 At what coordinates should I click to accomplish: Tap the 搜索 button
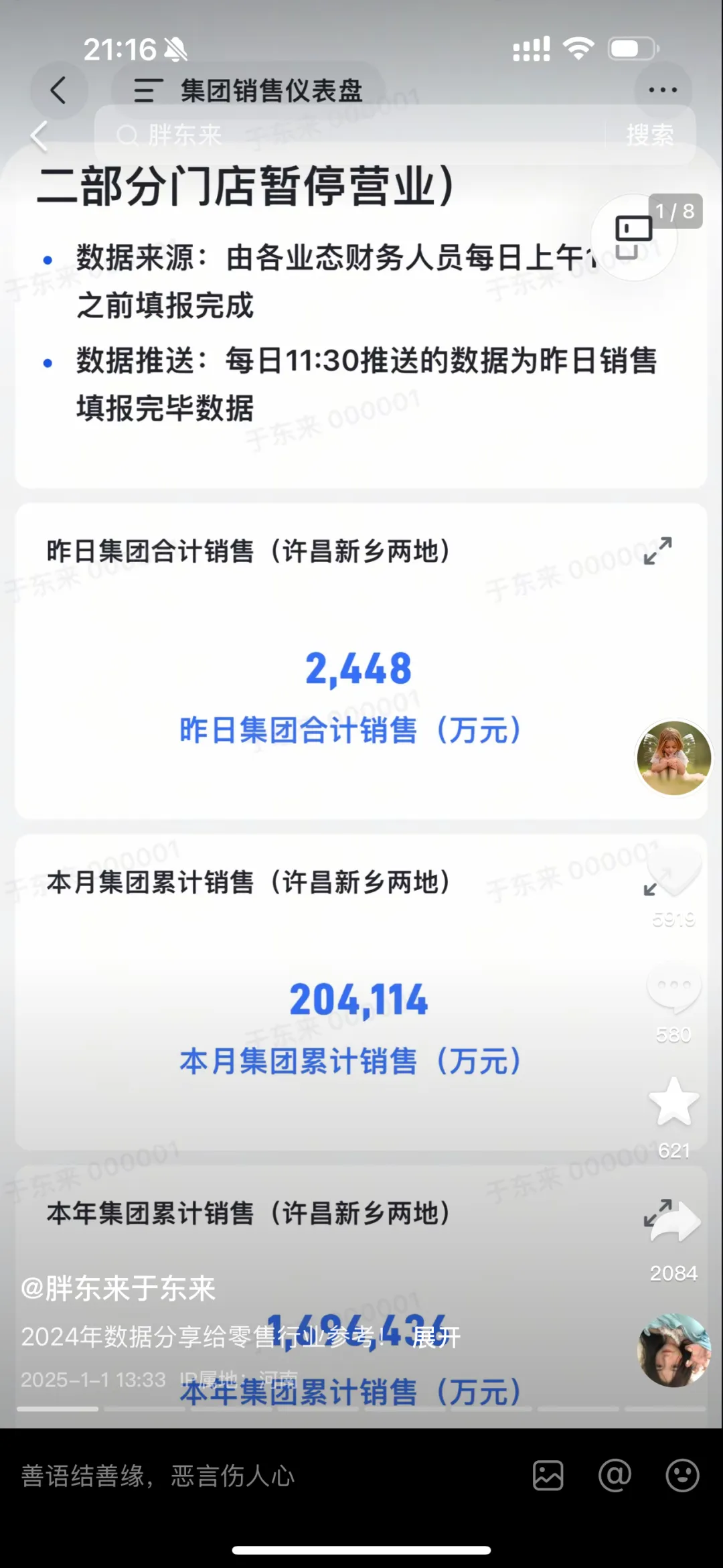(x=649, y=135)
